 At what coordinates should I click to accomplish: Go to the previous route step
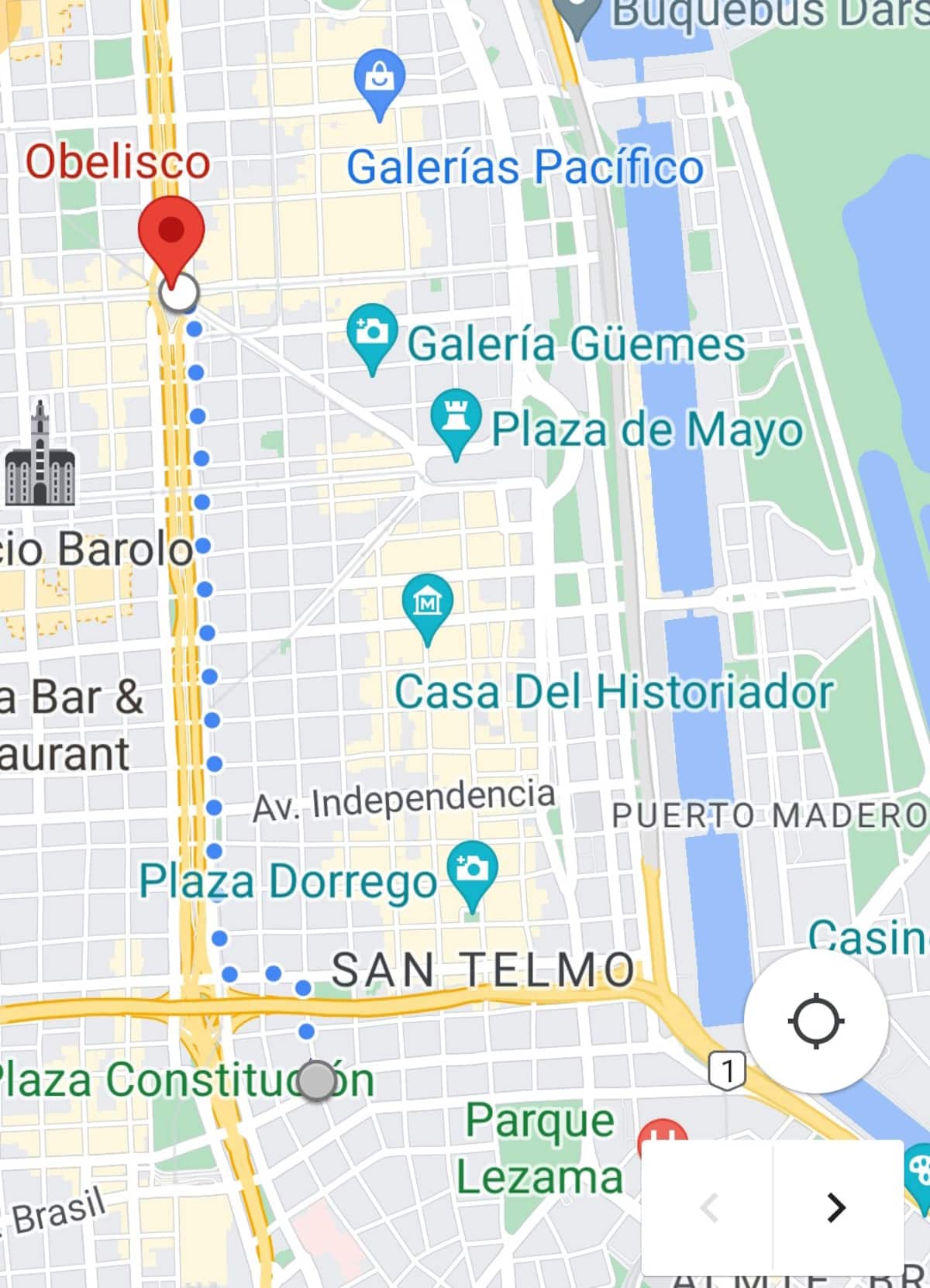point(709,1207)
